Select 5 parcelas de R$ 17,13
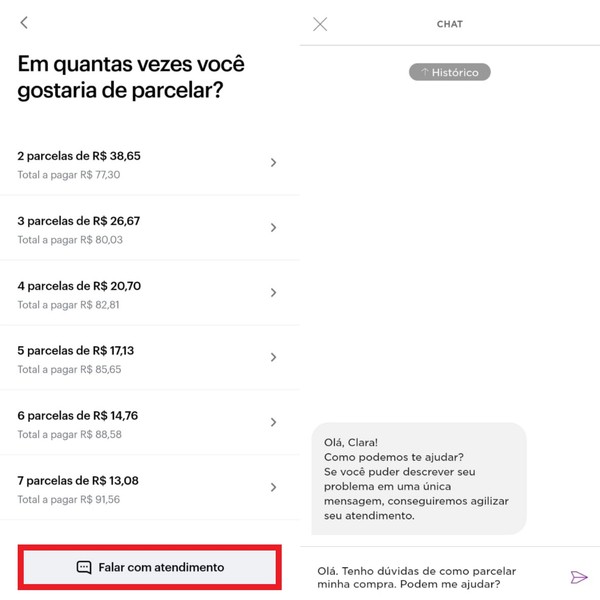The height and width of the screenshot is (600, 600). (150, 359)
